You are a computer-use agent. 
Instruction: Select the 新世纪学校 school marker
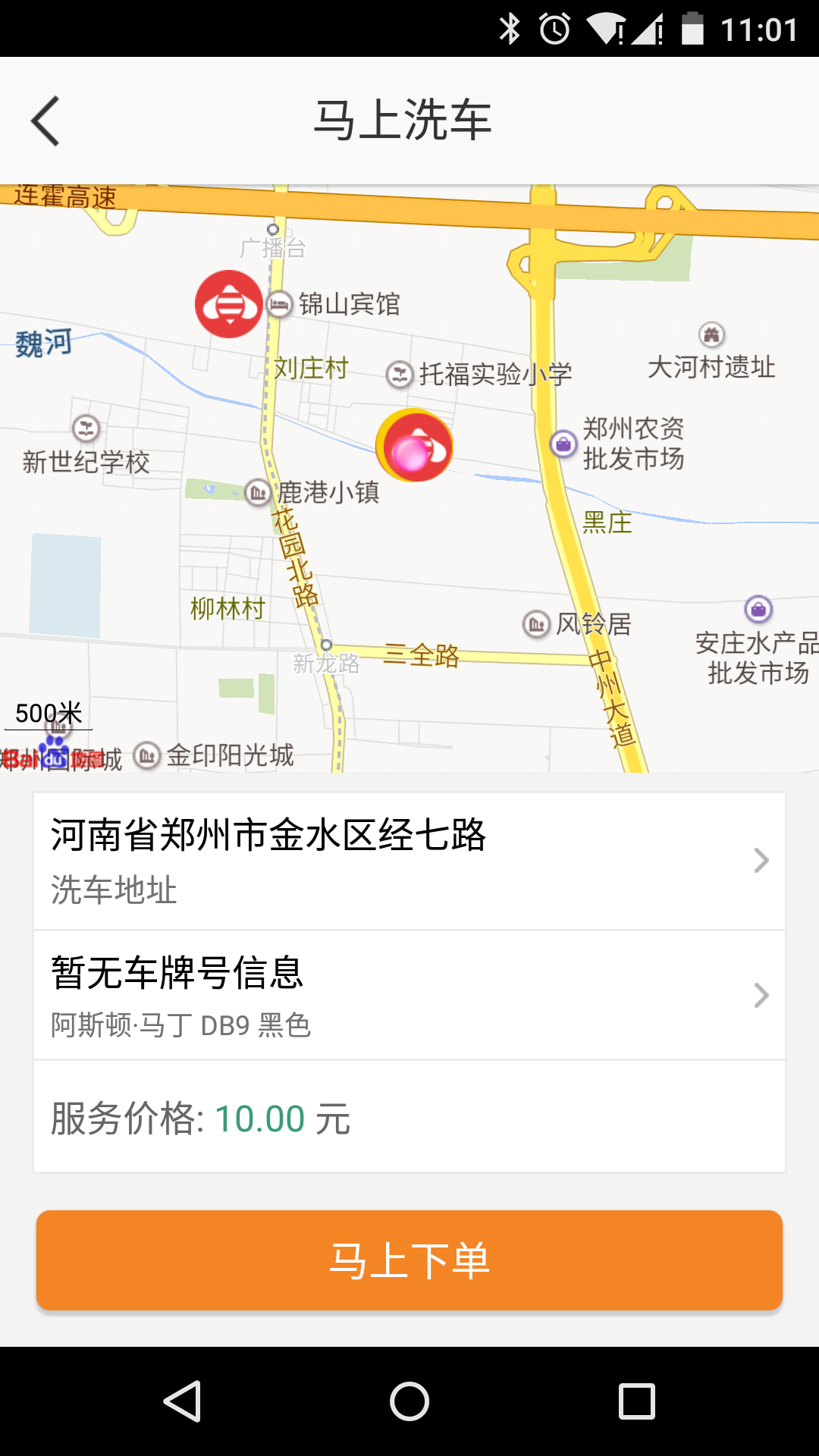[86, 429]
